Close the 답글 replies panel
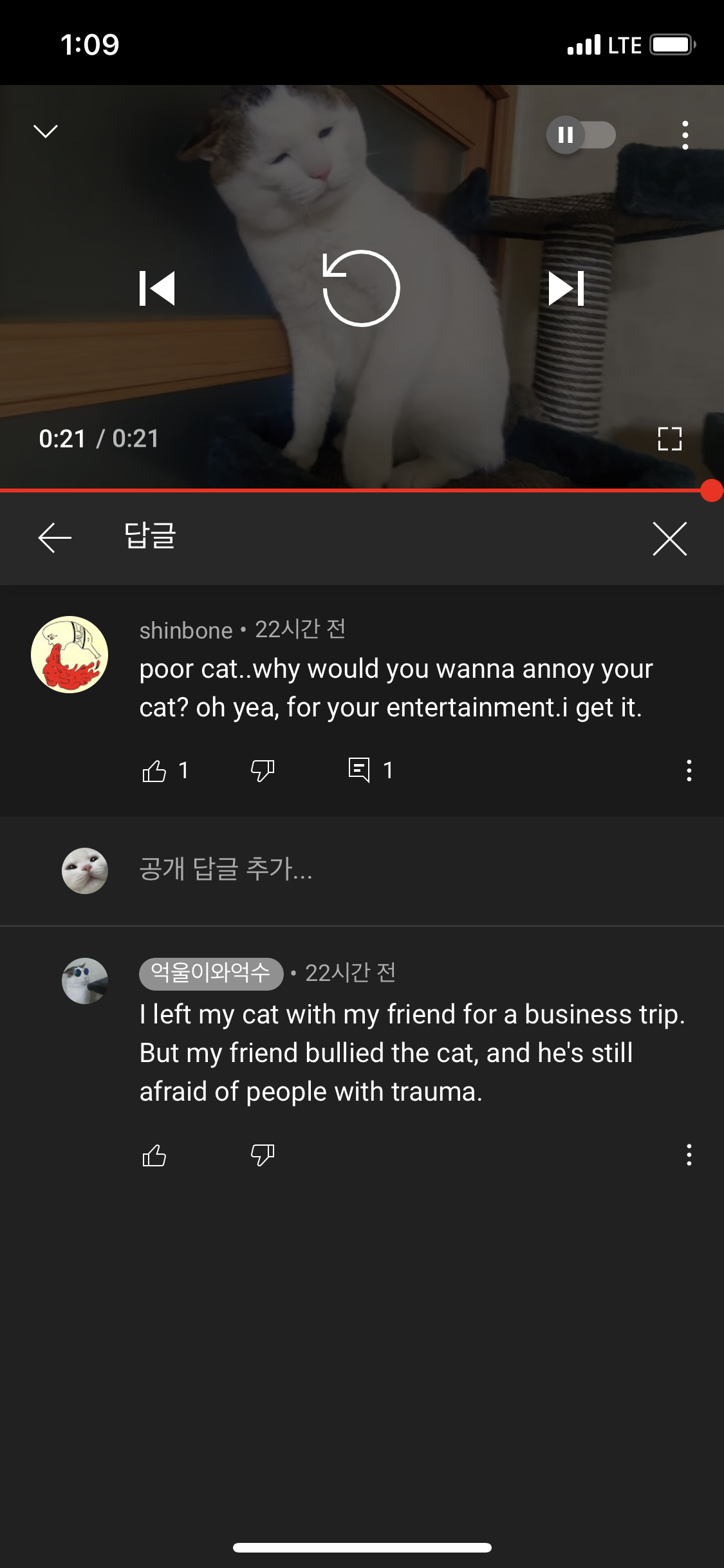724x1568 pixels. pos(669,538)
